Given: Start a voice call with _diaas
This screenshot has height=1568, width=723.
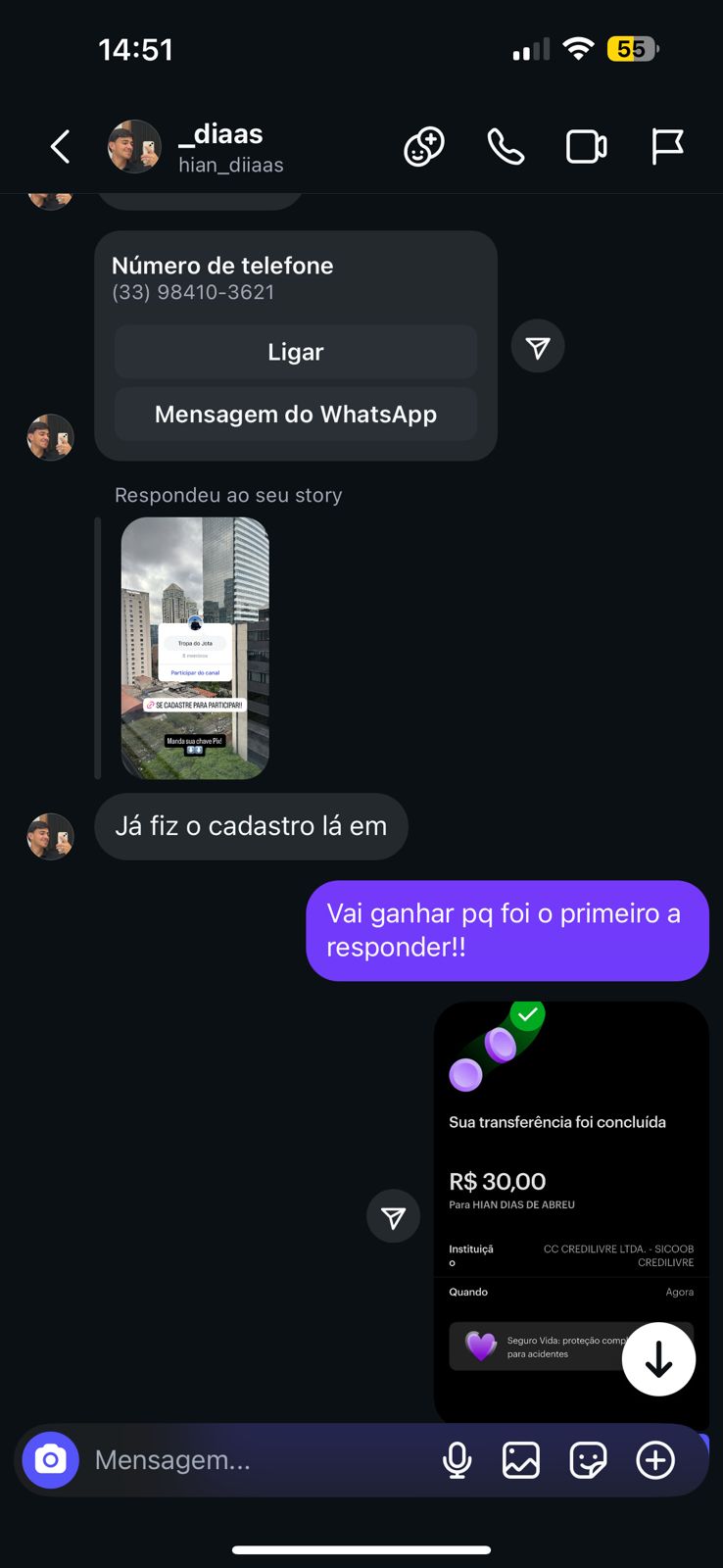Looking at the screenshot, I should (506, 147).
